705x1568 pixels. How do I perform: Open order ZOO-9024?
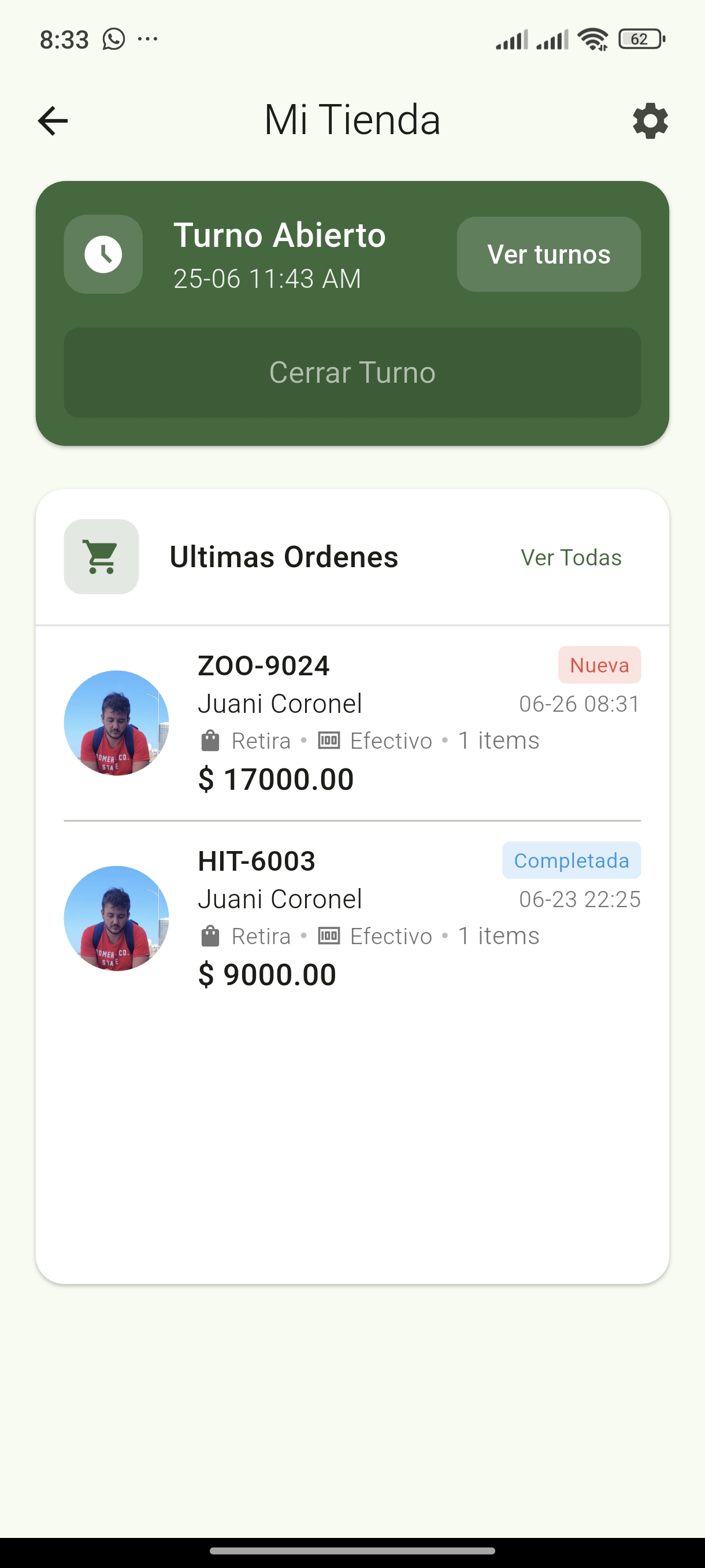coord(352,723)
